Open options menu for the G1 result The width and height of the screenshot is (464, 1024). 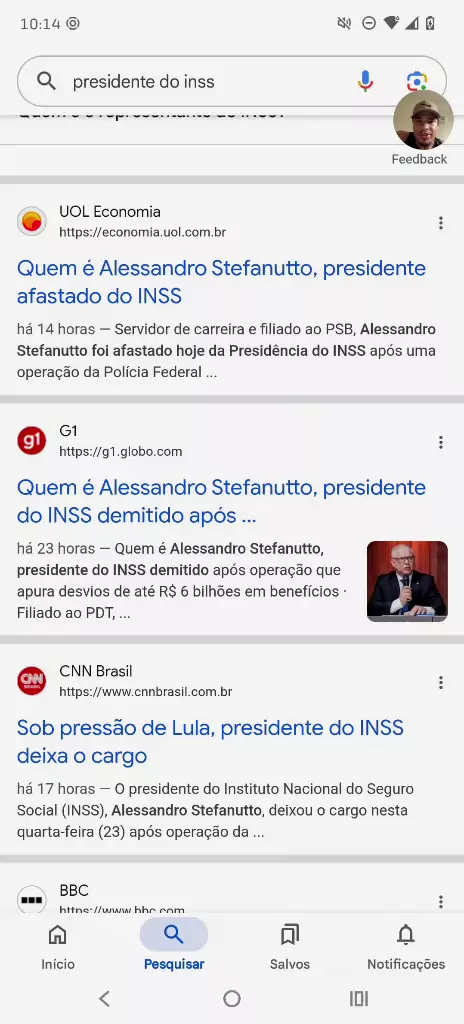point(440,443)
